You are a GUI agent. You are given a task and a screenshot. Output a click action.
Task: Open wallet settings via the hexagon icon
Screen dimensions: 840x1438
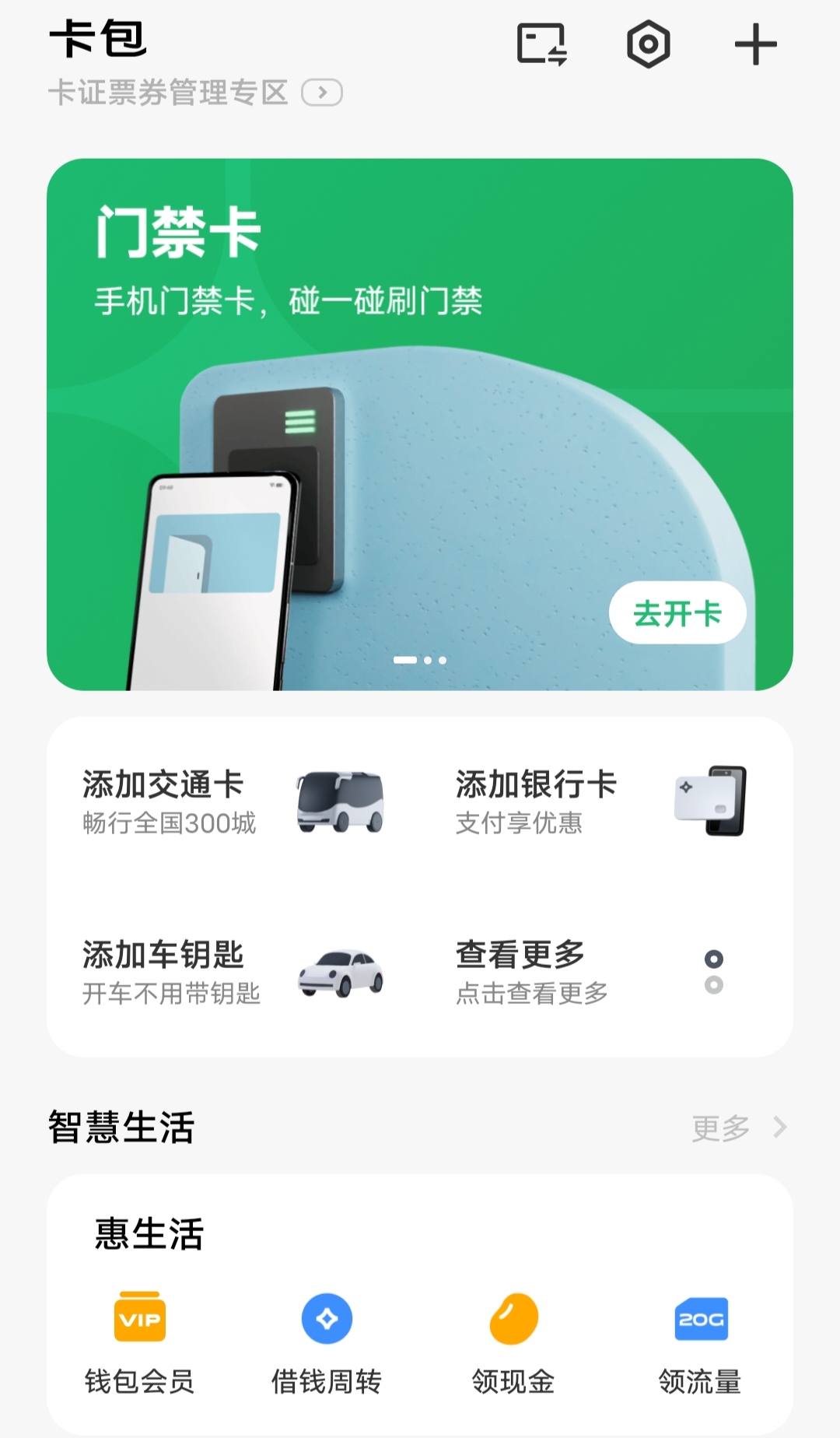click(x=649, y=45)
